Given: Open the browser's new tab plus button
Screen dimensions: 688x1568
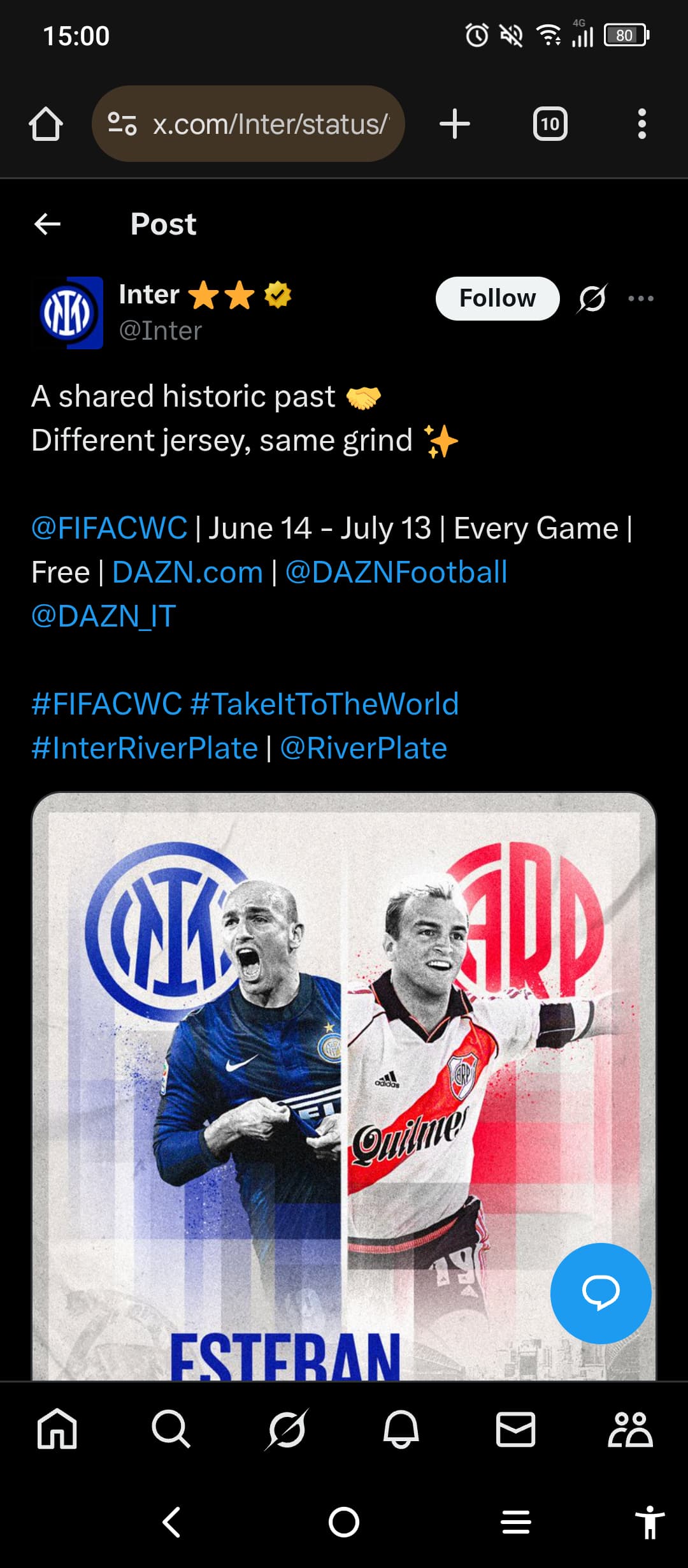Looking at the screenshot, I should point(455,124).
